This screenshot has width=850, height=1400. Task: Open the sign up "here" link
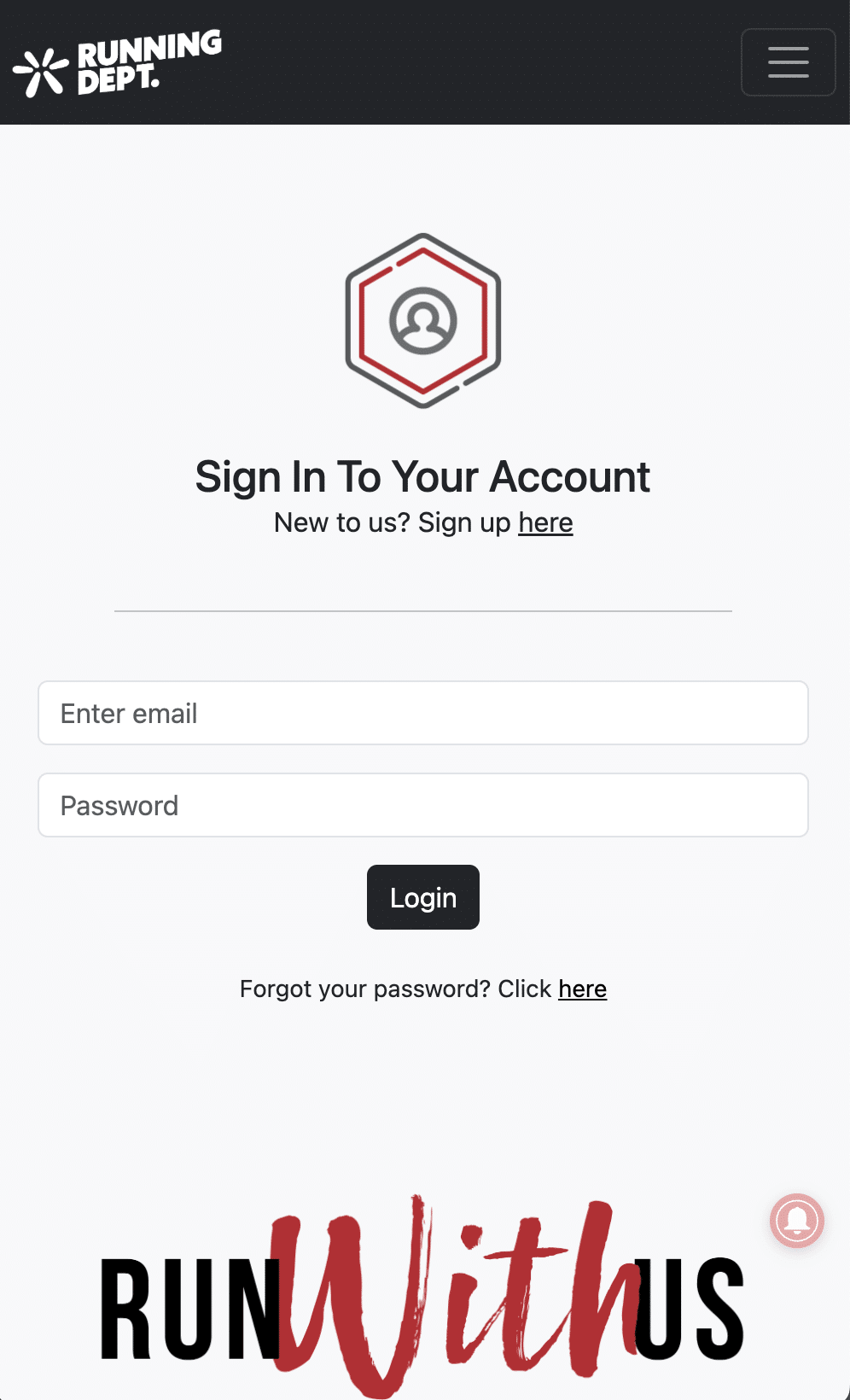coord(545,522)
